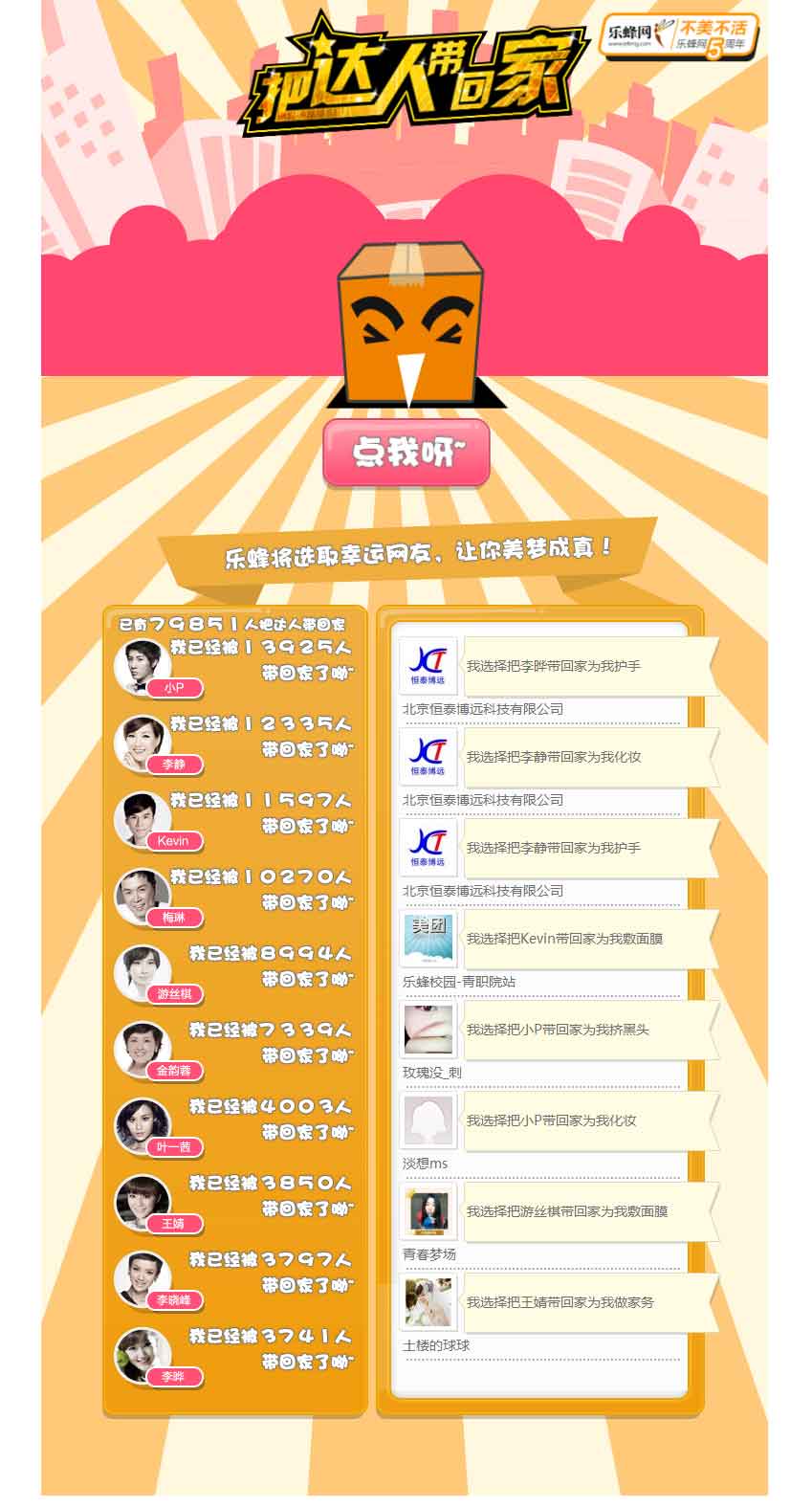
Task: Tap the 点我呀~ button
Action: point(406,452)
